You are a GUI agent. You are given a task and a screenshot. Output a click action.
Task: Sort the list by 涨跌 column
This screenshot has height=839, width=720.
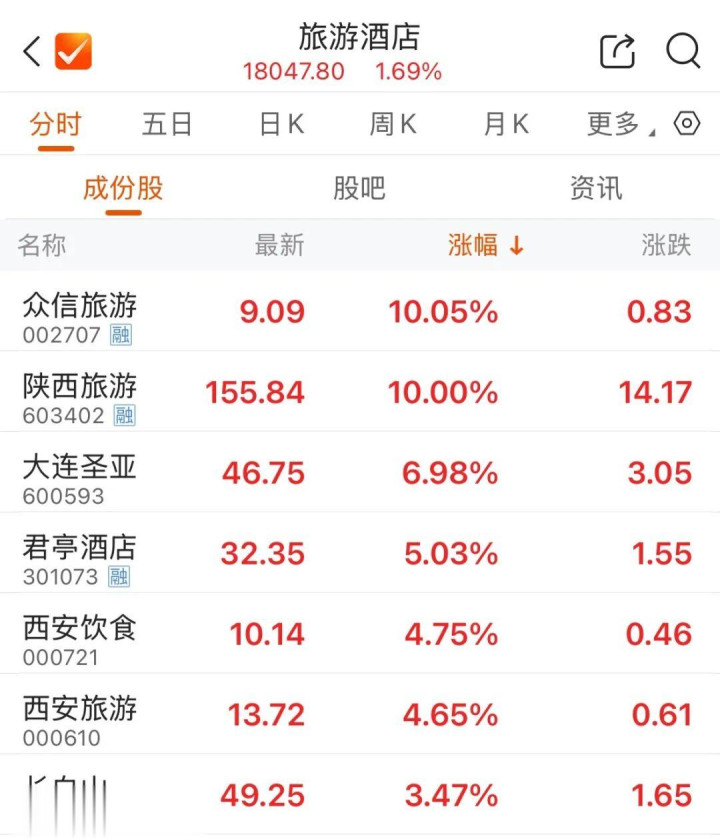[666, 246]
